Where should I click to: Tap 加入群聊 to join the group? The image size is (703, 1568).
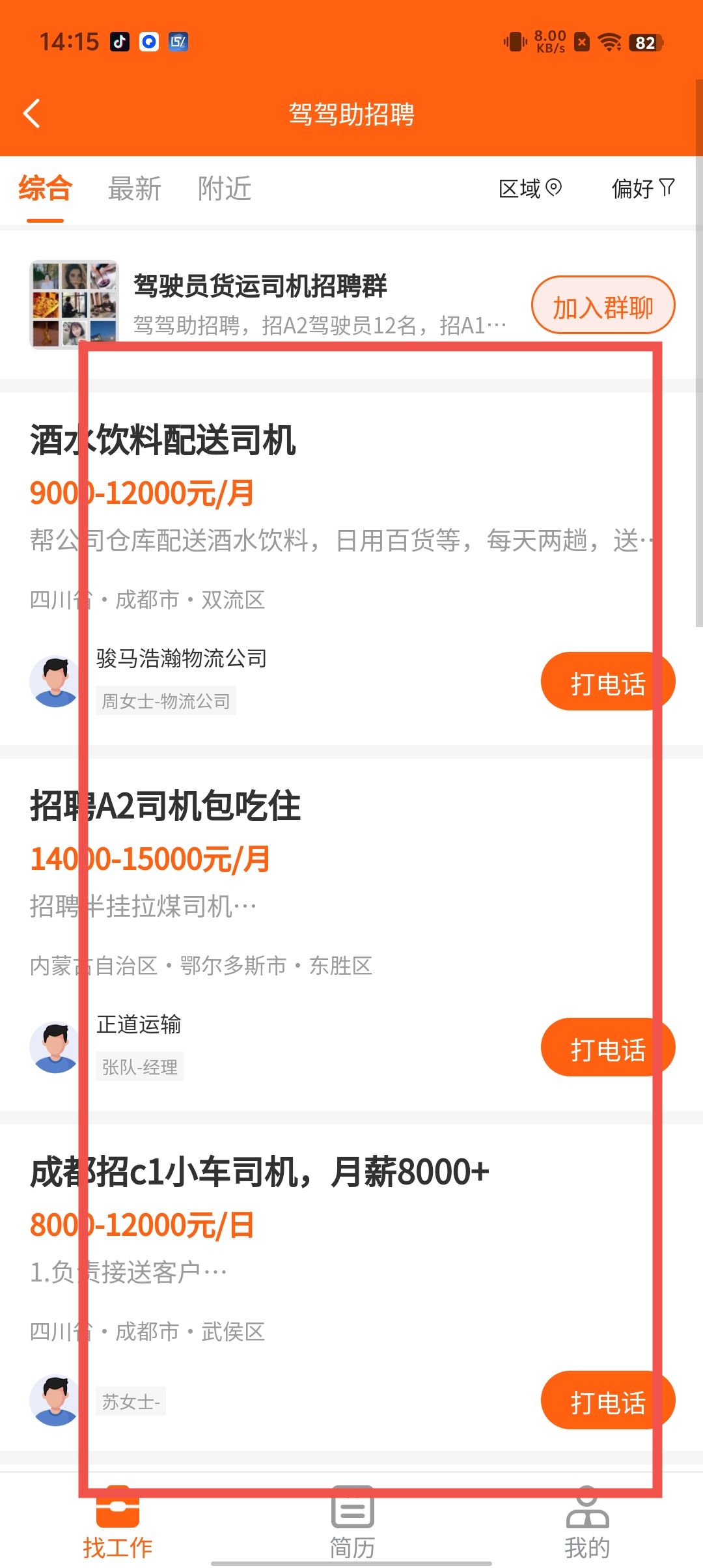pyautogui.click(x=603, y=306)
